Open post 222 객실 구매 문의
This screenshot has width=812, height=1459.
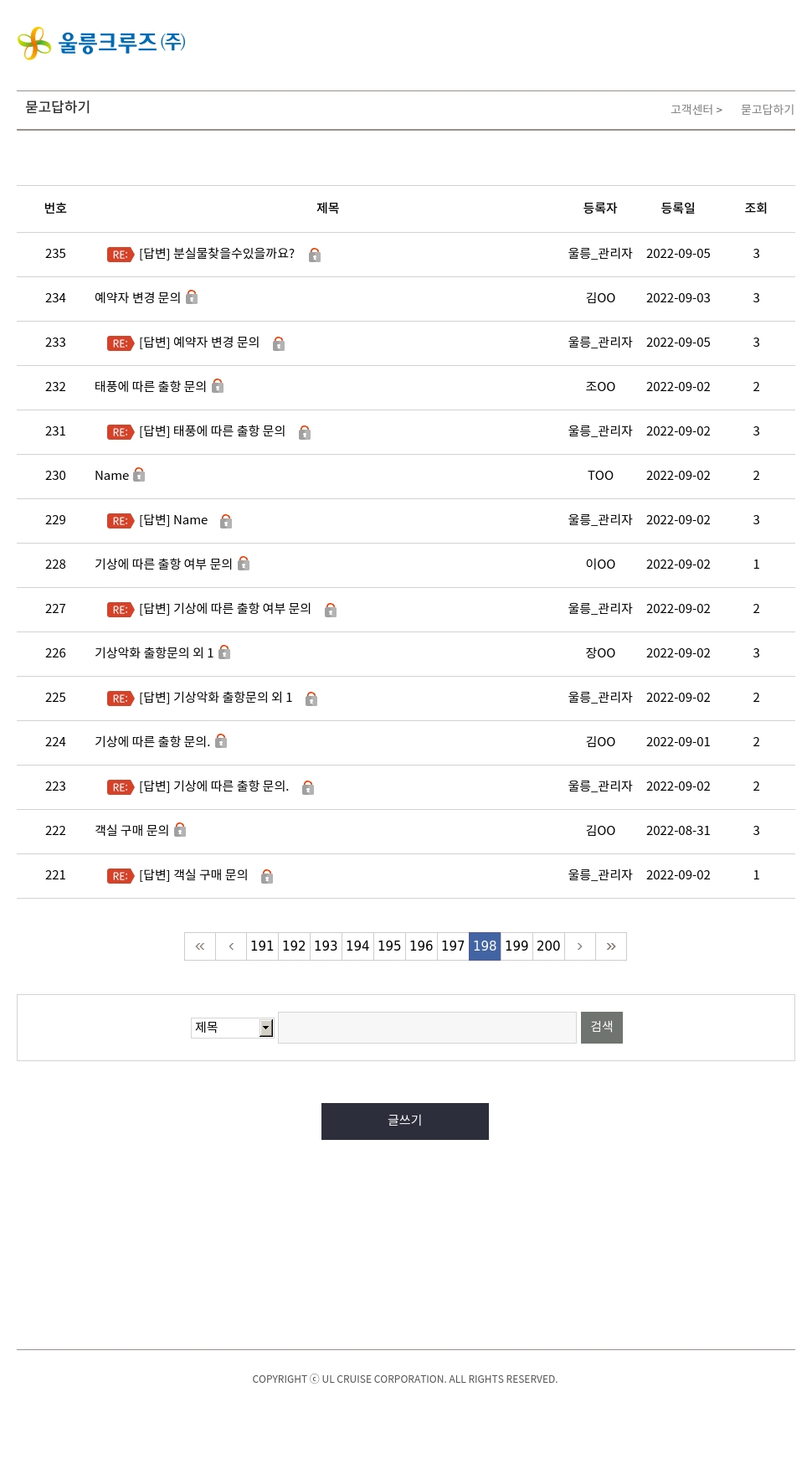[131, 831]
